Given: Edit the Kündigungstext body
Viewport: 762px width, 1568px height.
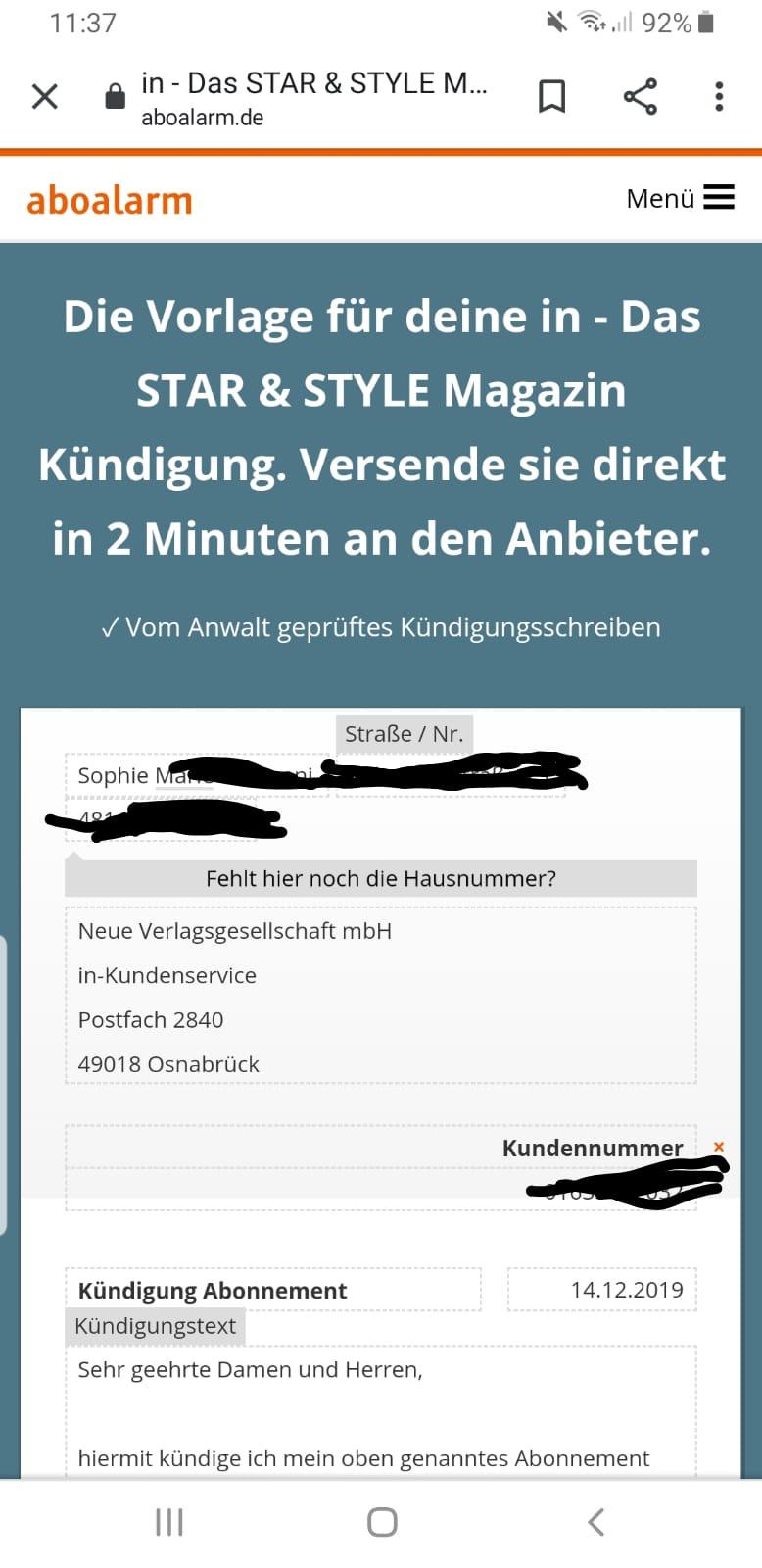Looking at the screenshot, I should pyautogui.click(x=381, y=1412).
